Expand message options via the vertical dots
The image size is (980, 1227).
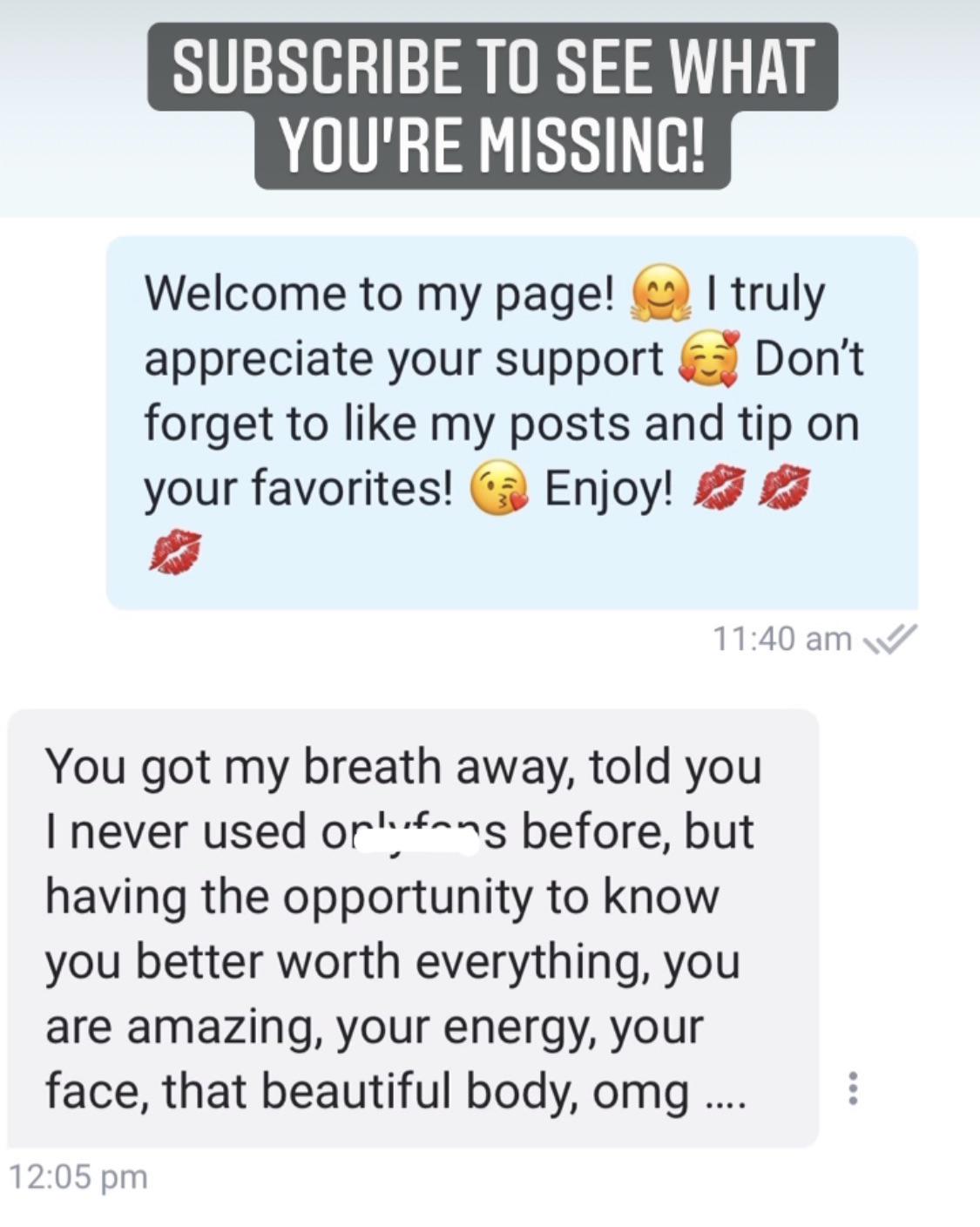tap(855, 1088)
